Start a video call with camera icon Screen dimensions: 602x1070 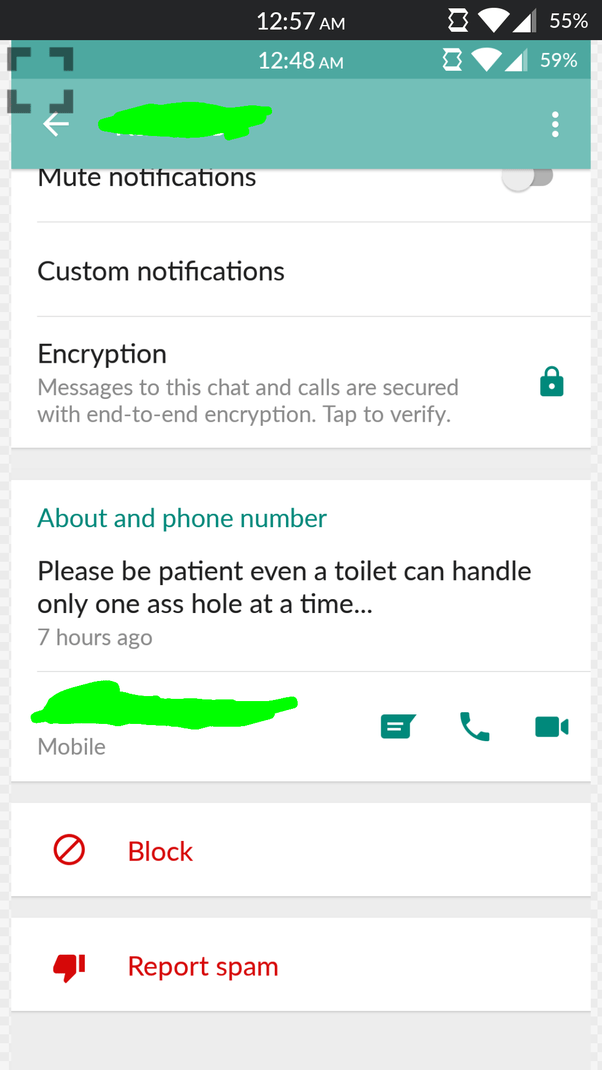tap(551, 727)
